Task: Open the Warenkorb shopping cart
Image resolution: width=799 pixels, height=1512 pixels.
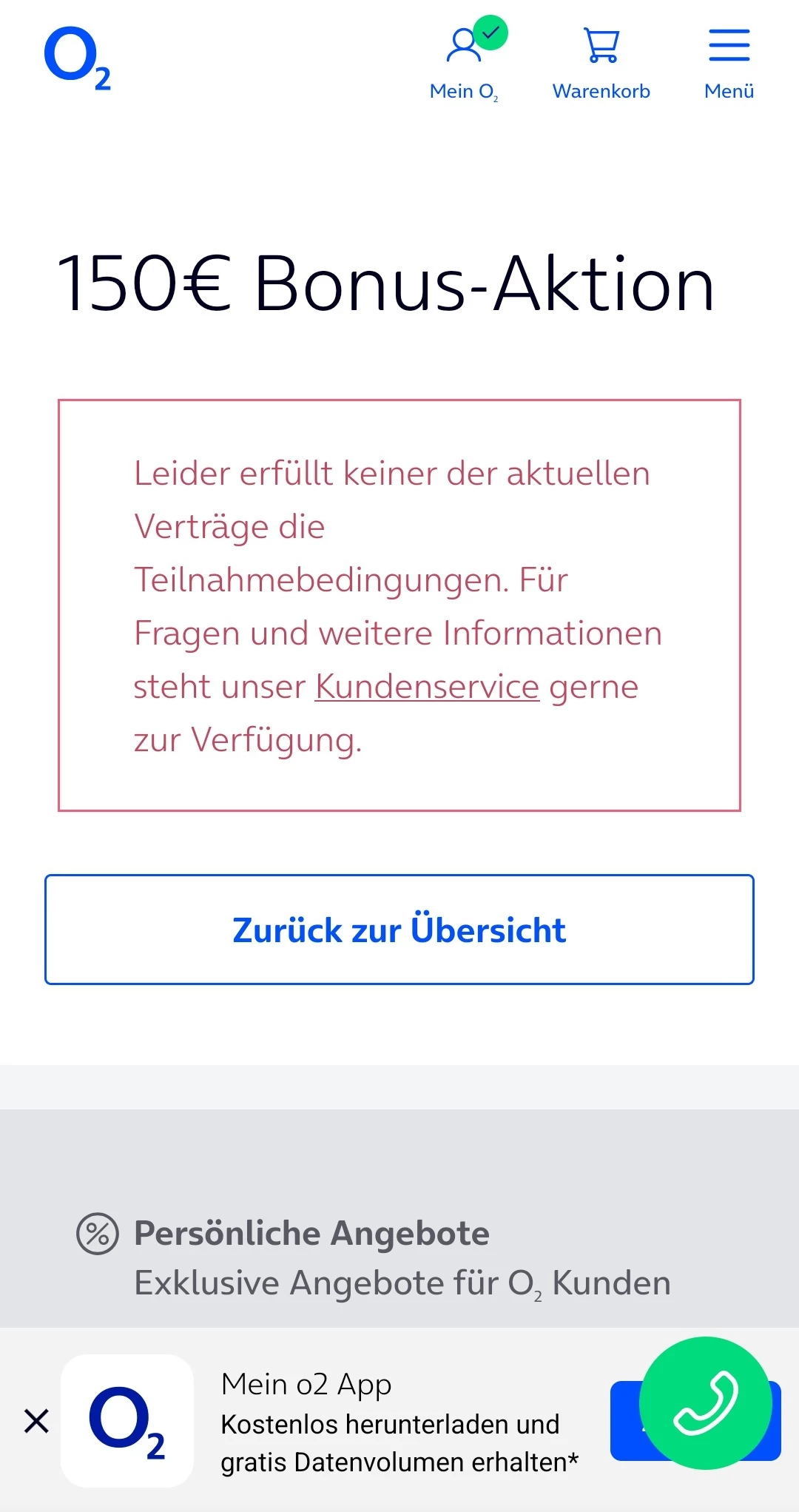Action: [601, 61]
